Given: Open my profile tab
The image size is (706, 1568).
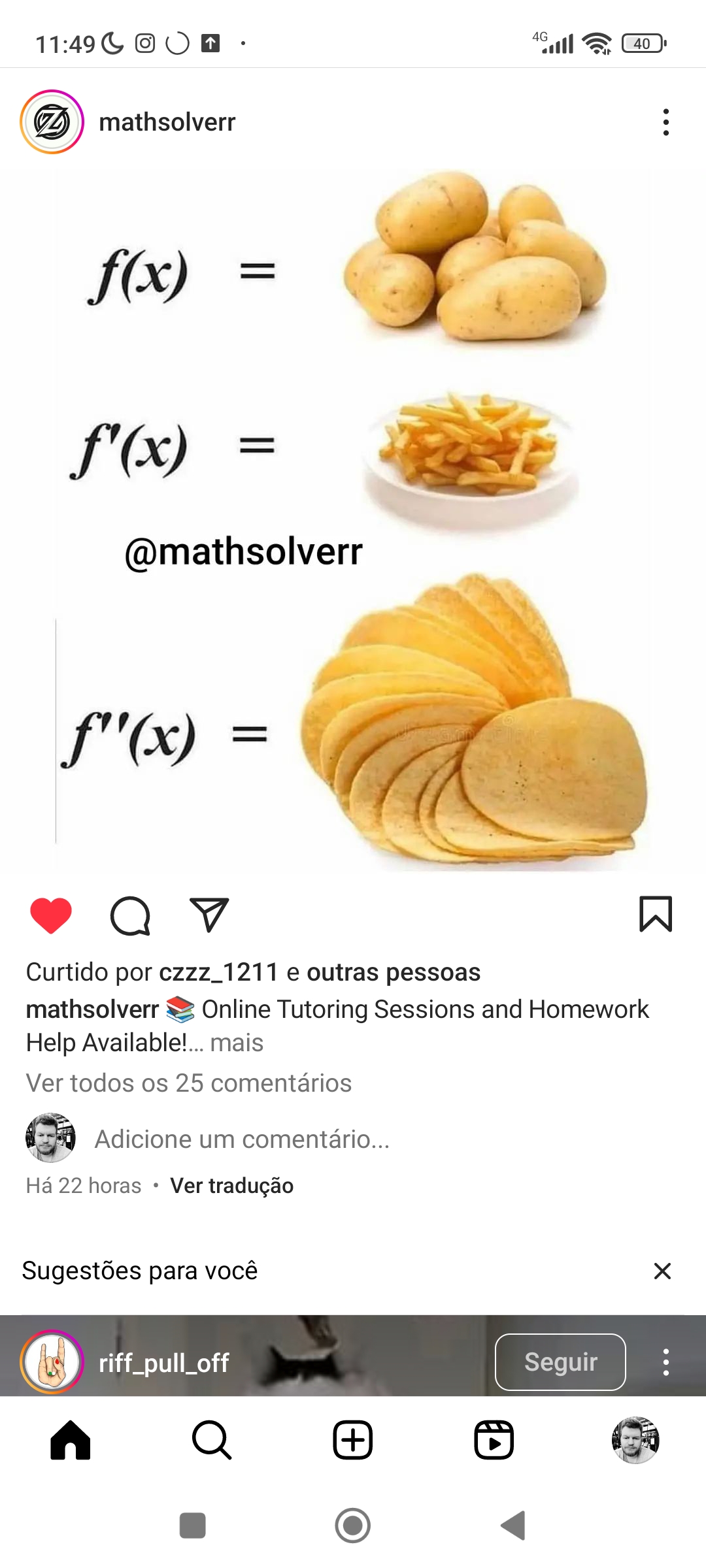Looking at the screenshot, I should [635, 1440].
